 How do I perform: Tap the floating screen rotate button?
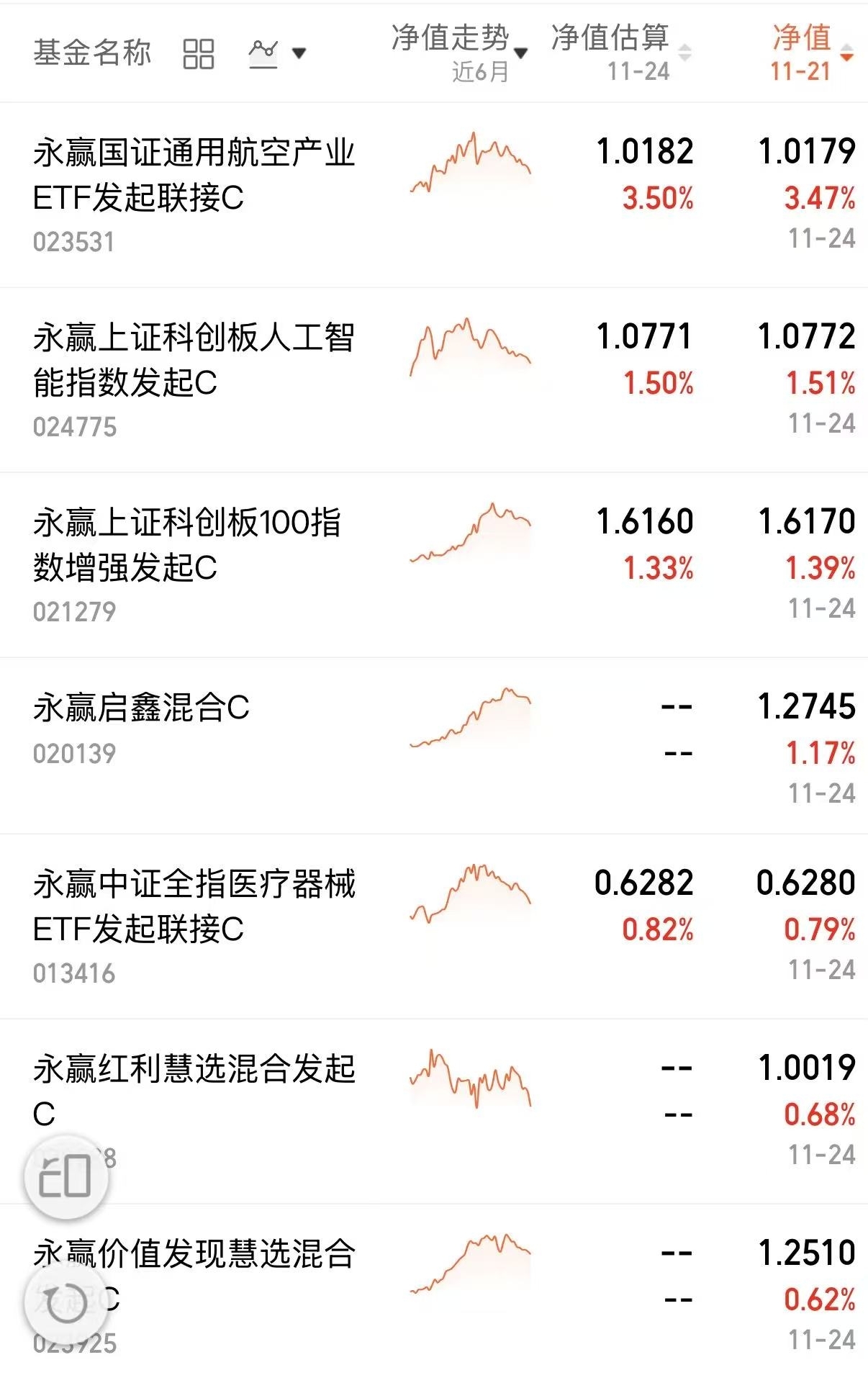[65, 1178]
